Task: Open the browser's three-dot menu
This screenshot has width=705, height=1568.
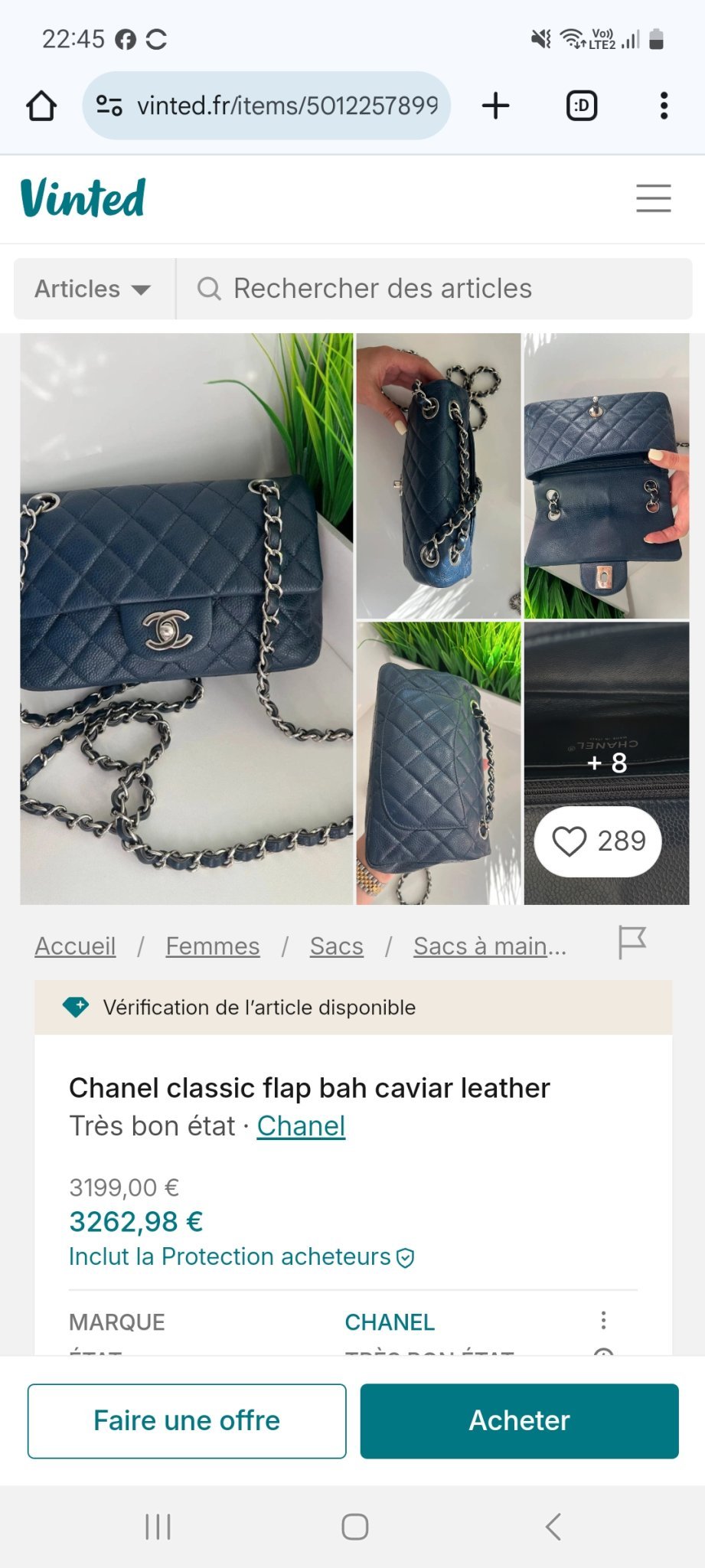Action: coord(664,106)
